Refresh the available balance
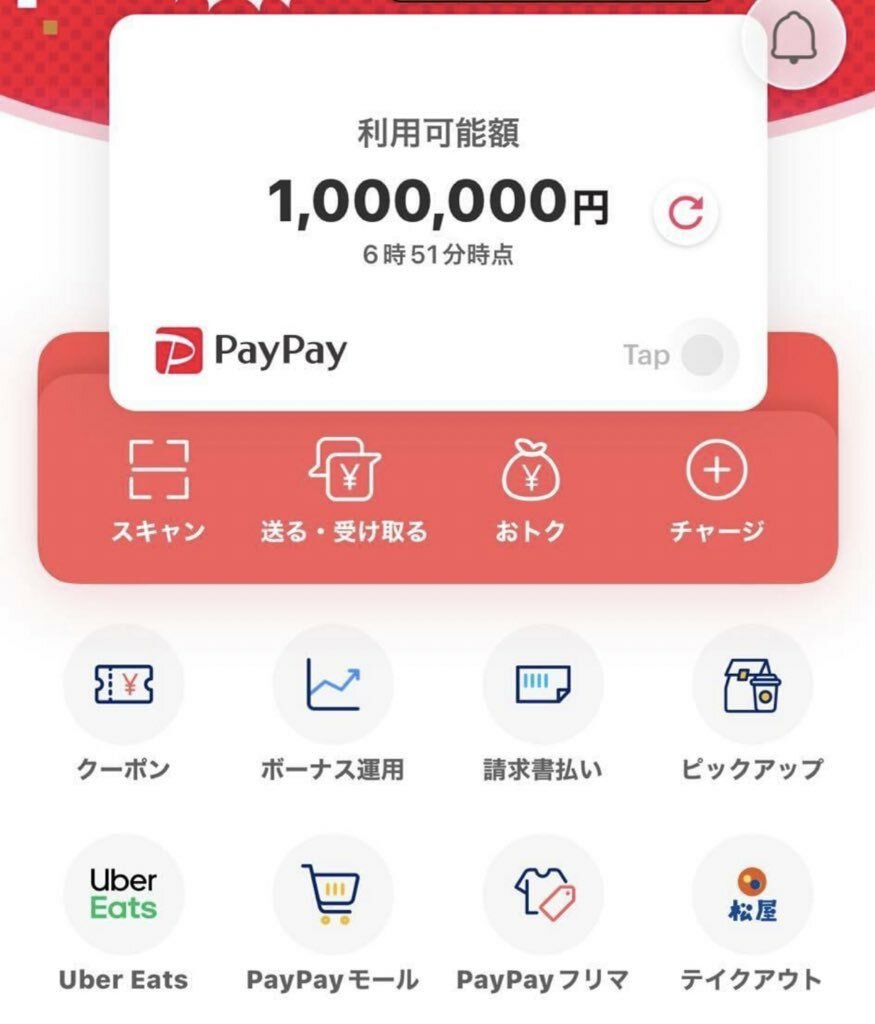Image resolution: width=875 pixels, height=1024 pixels. (x=686, y=212)
